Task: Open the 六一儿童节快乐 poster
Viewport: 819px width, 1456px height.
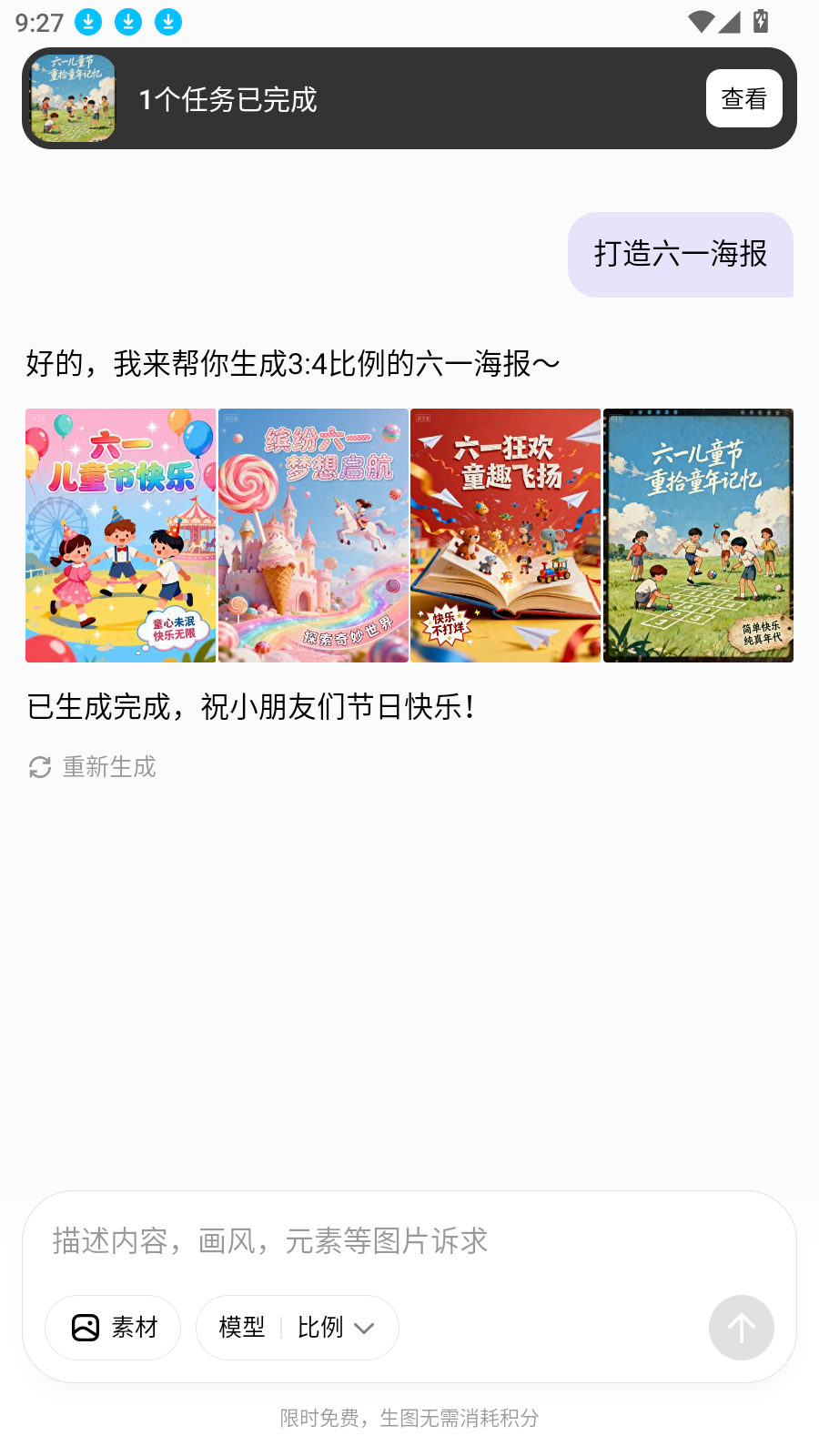Action: 120,534
